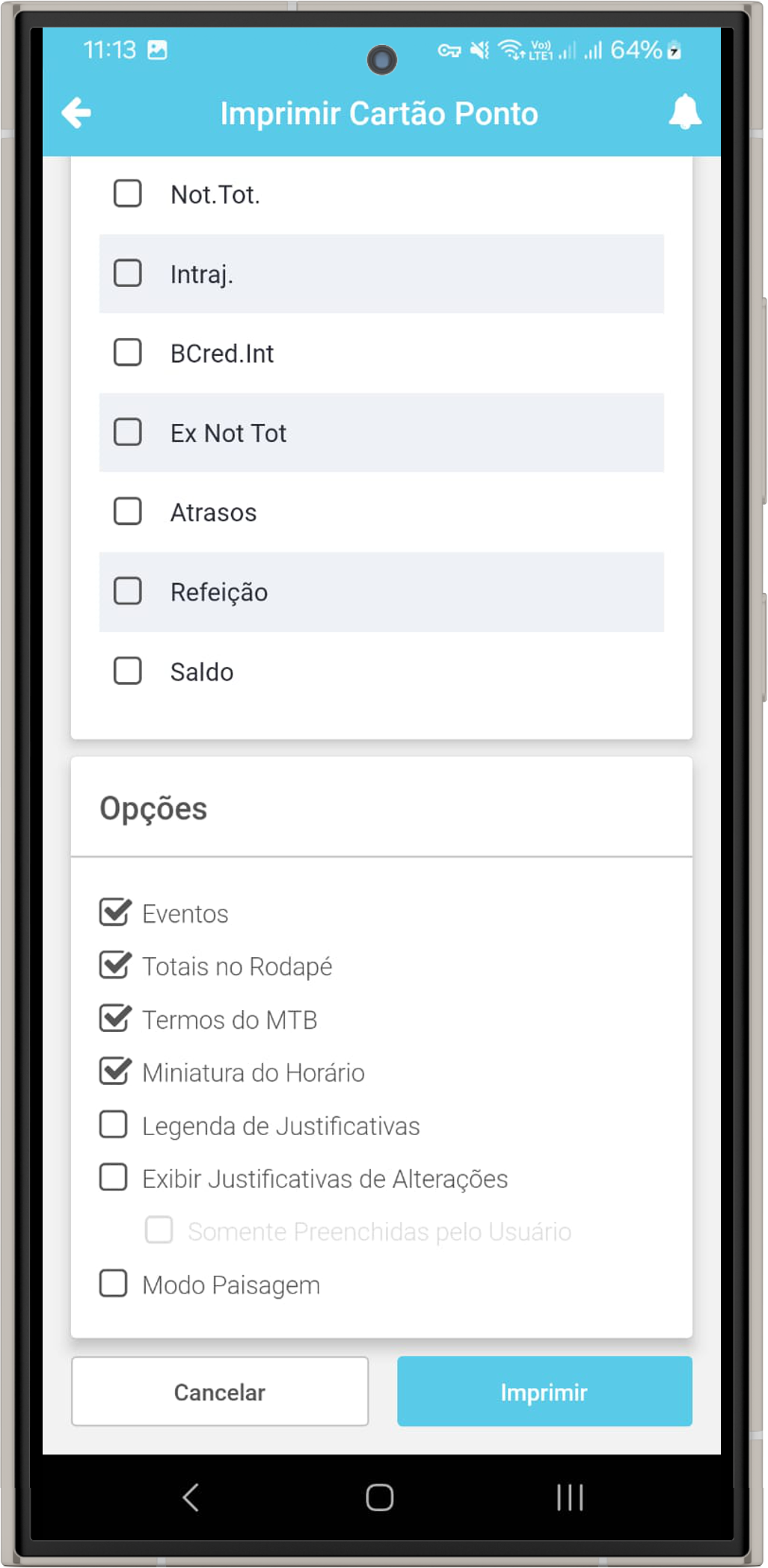
Task: Uncheck Termos do MTB
Action: click(x=114, y=1018)
